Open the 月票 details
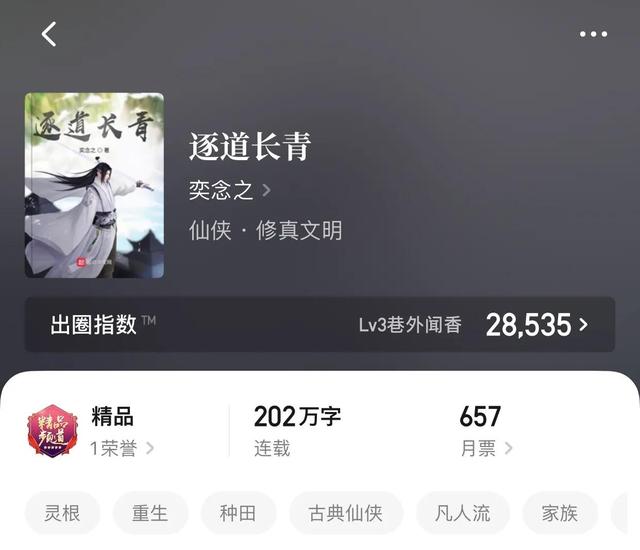 (487, 448)
